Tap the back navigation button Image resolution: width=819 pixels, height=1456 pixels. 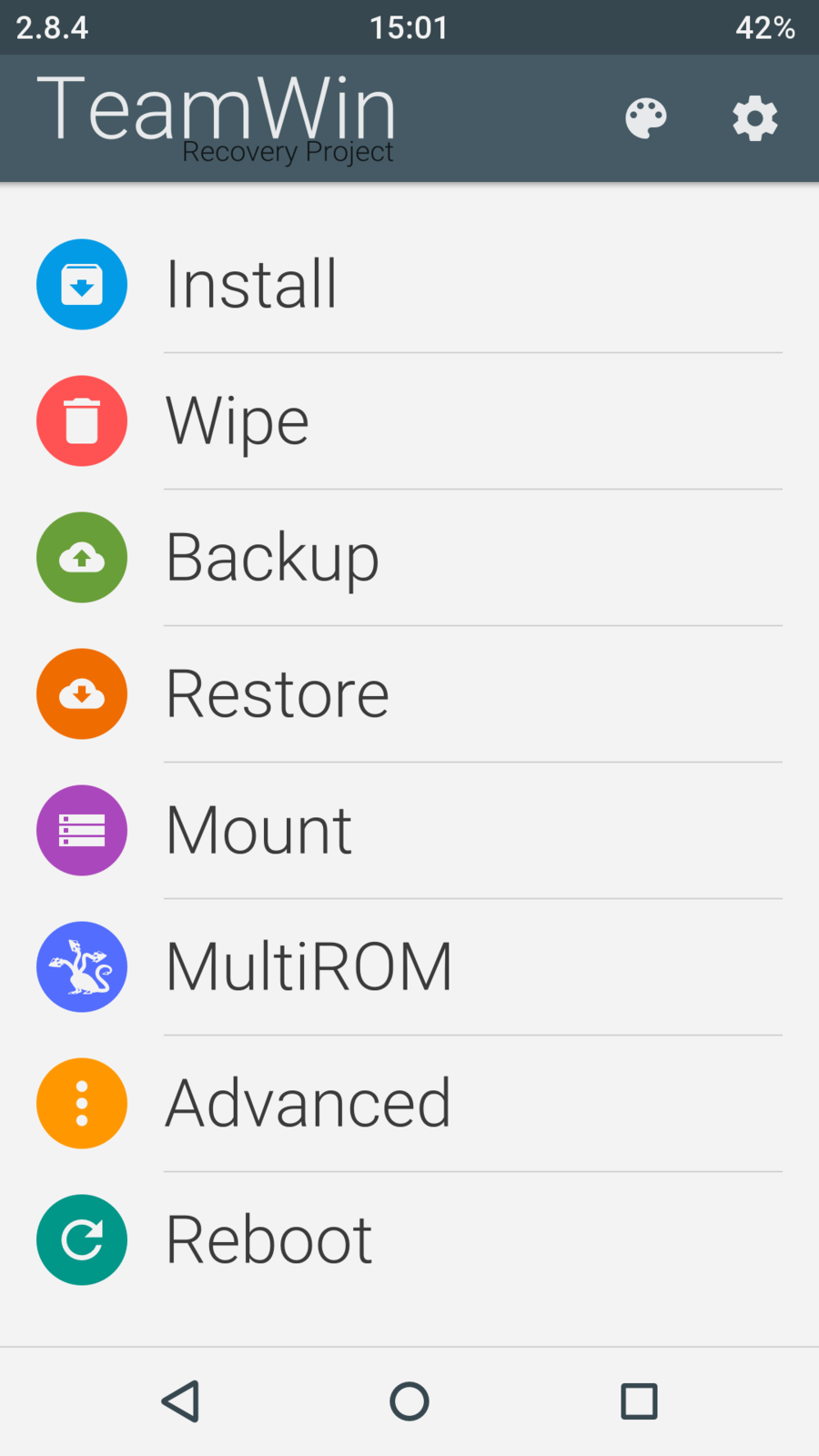181,1400
